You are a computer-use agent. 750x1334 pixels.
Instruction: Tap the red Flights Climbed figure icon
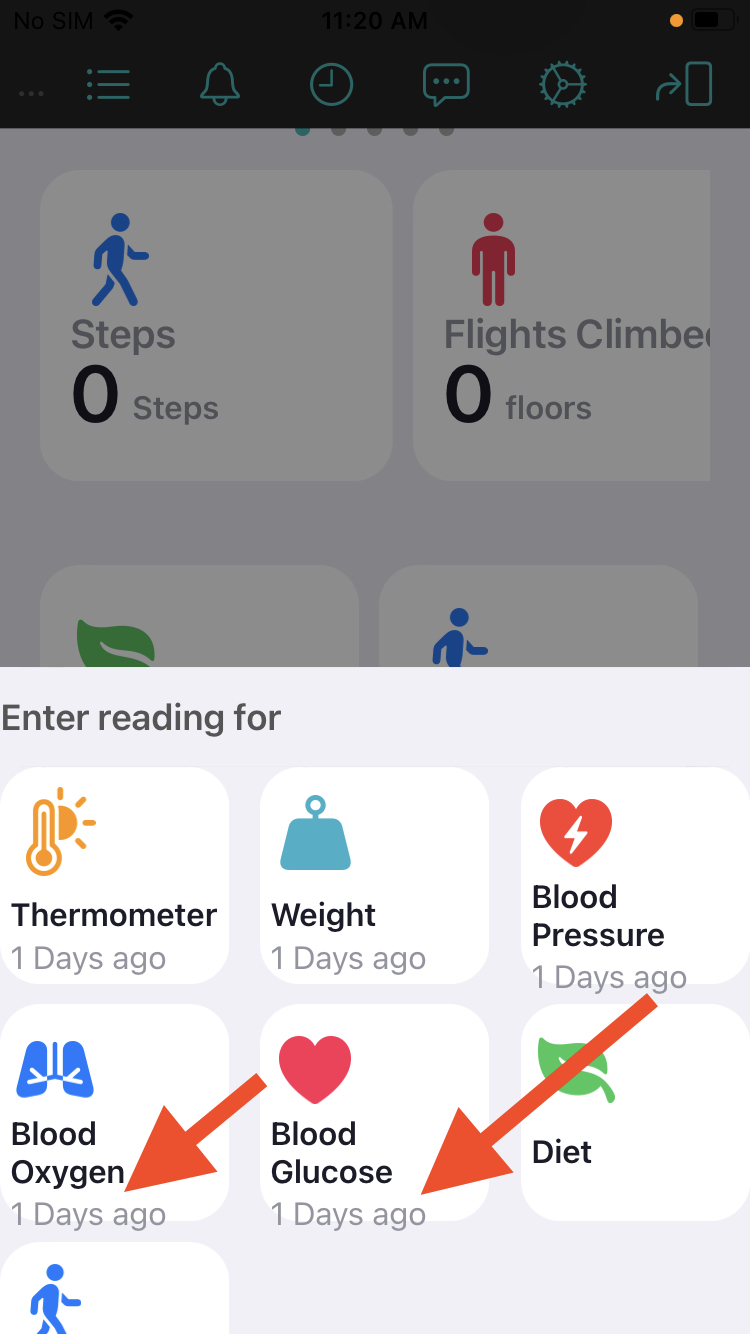(x=492, y=258)
